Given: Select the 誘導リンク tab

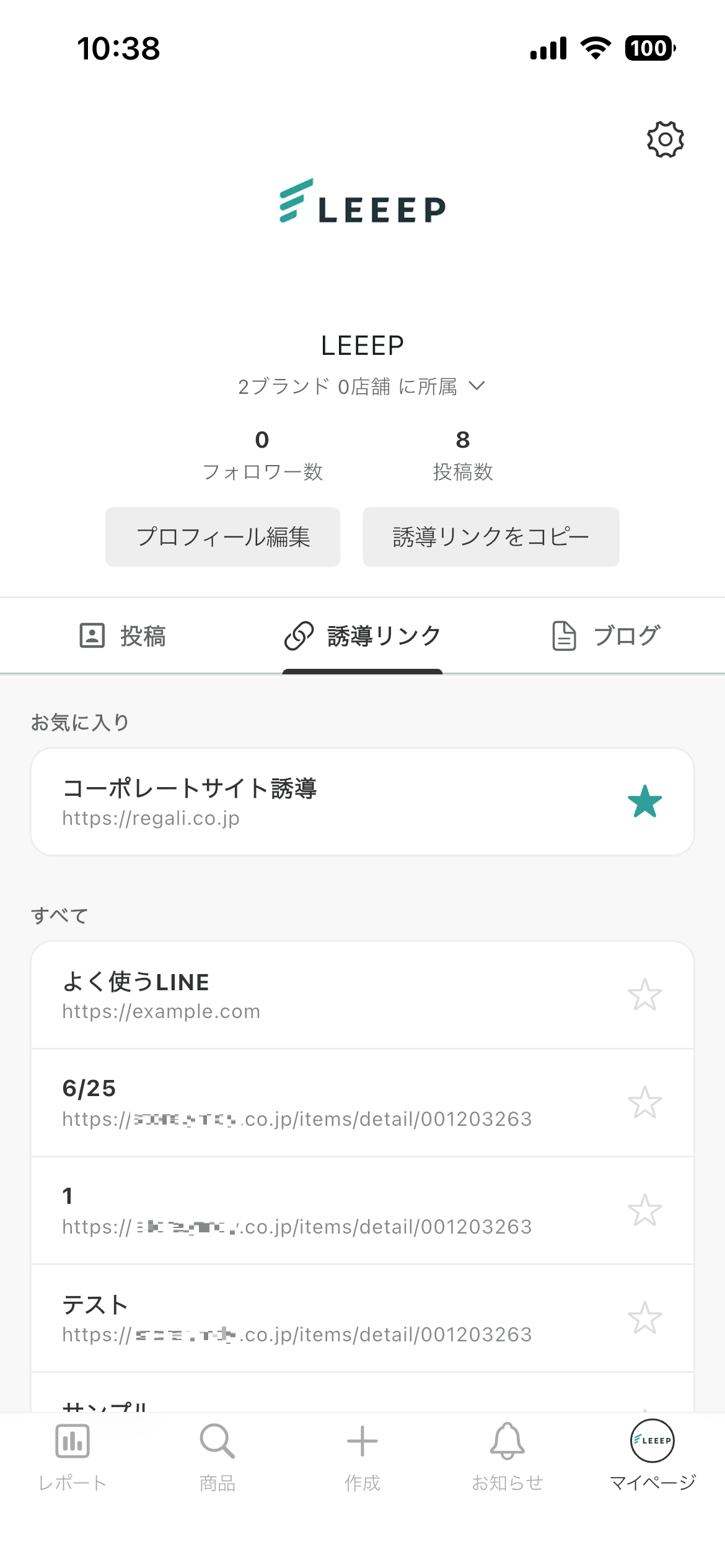Looking at the screenshot, I should point(362,636).
